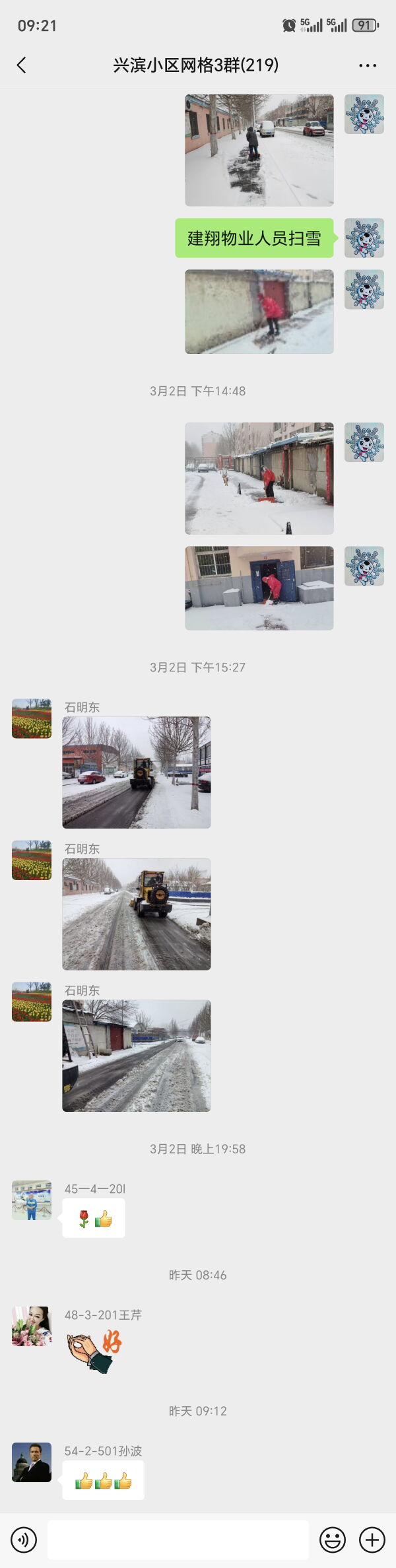Open 石明东's profile avatar
Screen dimensions: 396x1568
pos(32,719)
